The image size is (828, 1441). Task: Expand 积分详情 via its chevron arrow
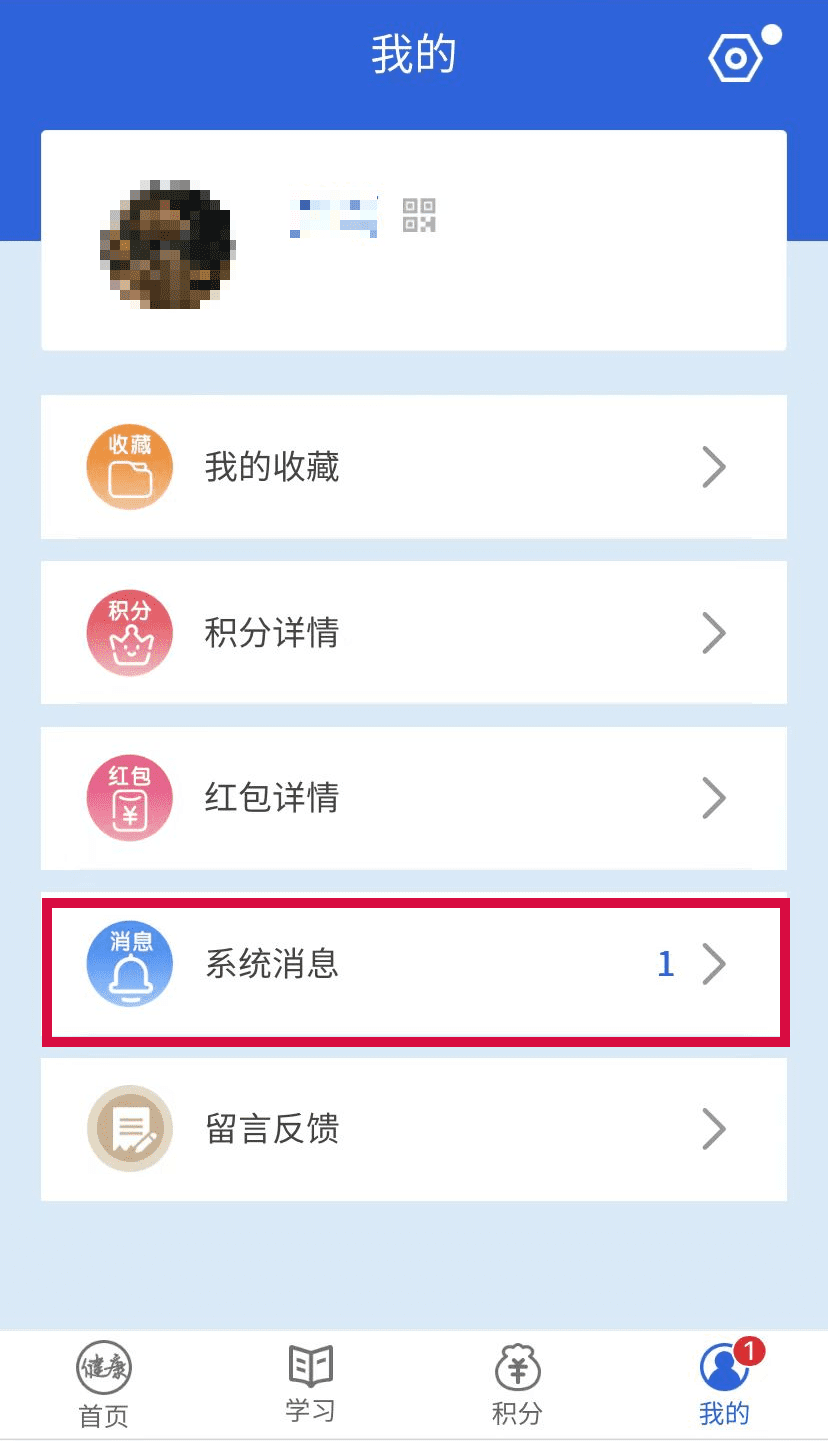[x=714, y=632]
